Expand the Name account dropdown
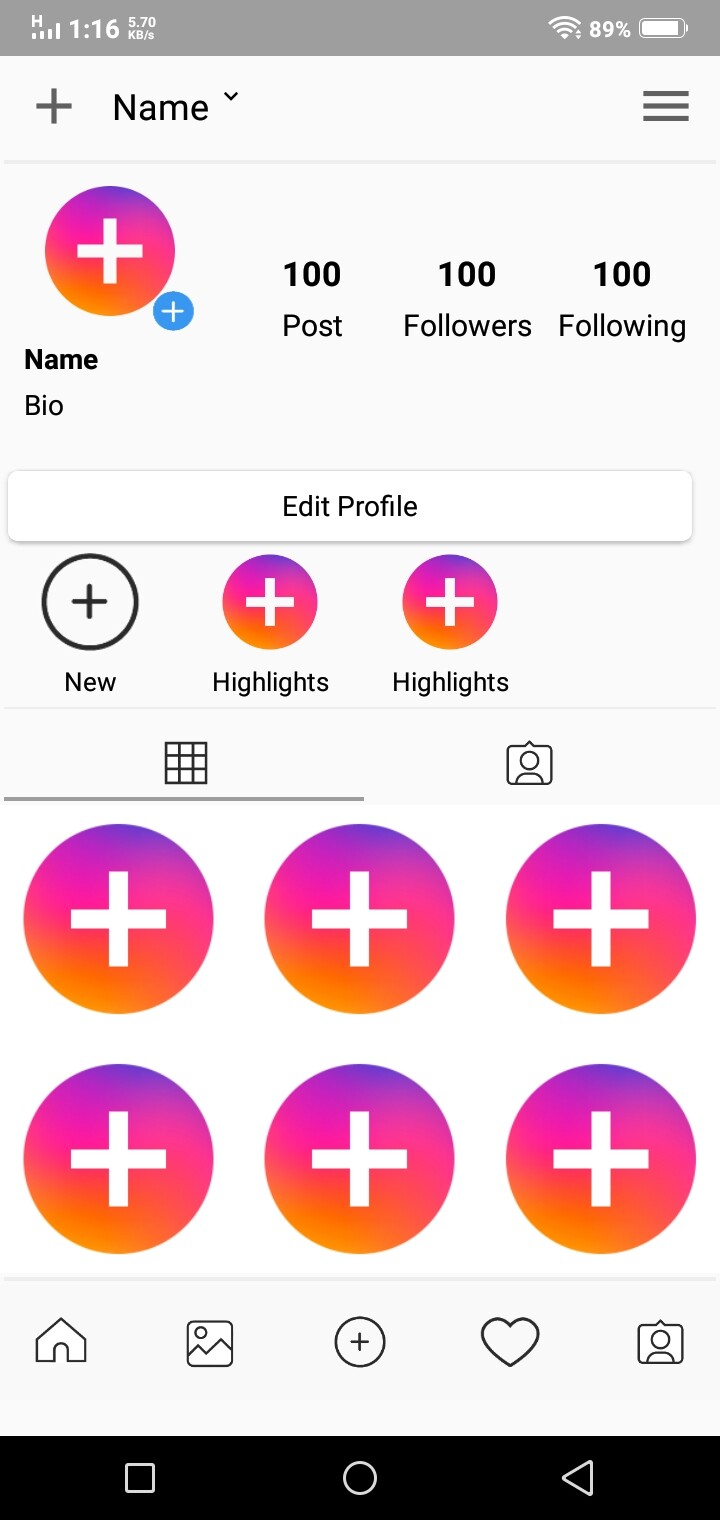The width and height of the screenshot is (720, 1520). click(231, 97)
